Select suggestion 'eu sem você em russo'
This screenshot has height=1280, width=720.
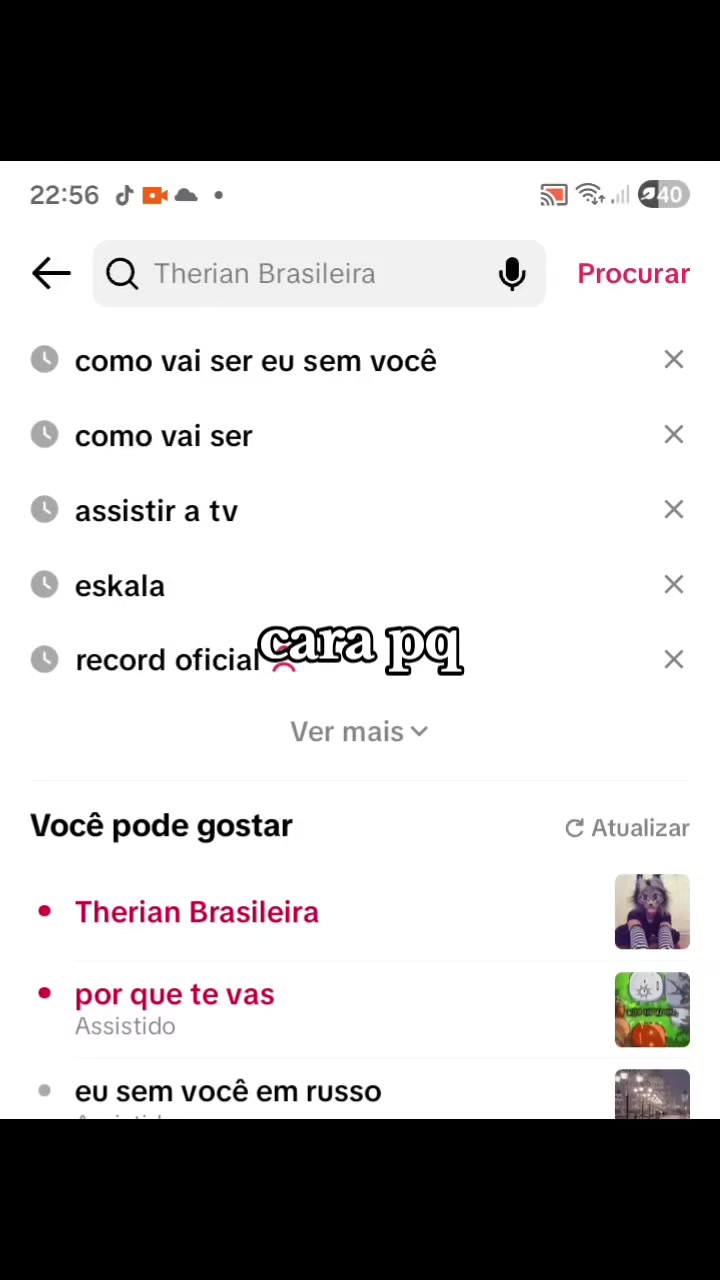pyautogui.click(x=360, y=1092)
